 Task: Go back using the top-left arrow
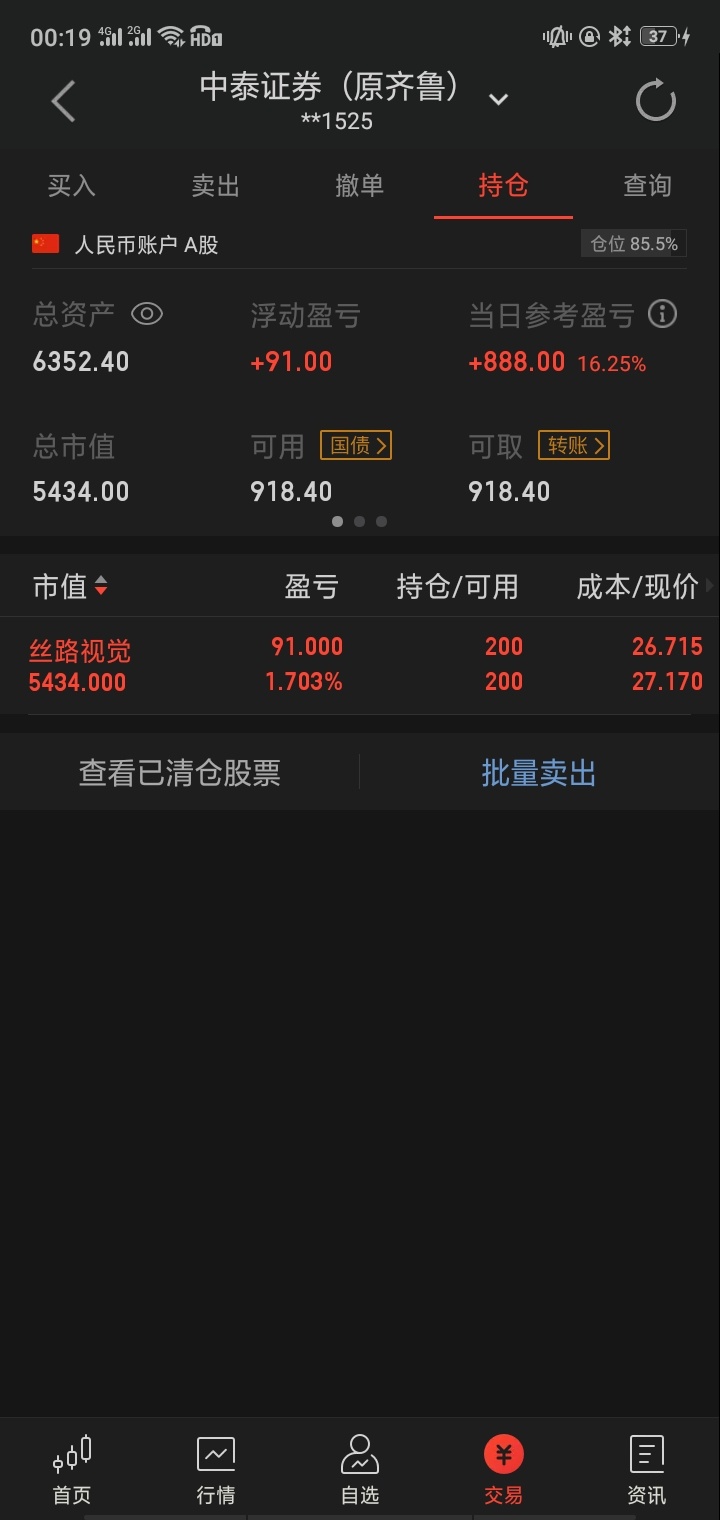pos(63,101)
